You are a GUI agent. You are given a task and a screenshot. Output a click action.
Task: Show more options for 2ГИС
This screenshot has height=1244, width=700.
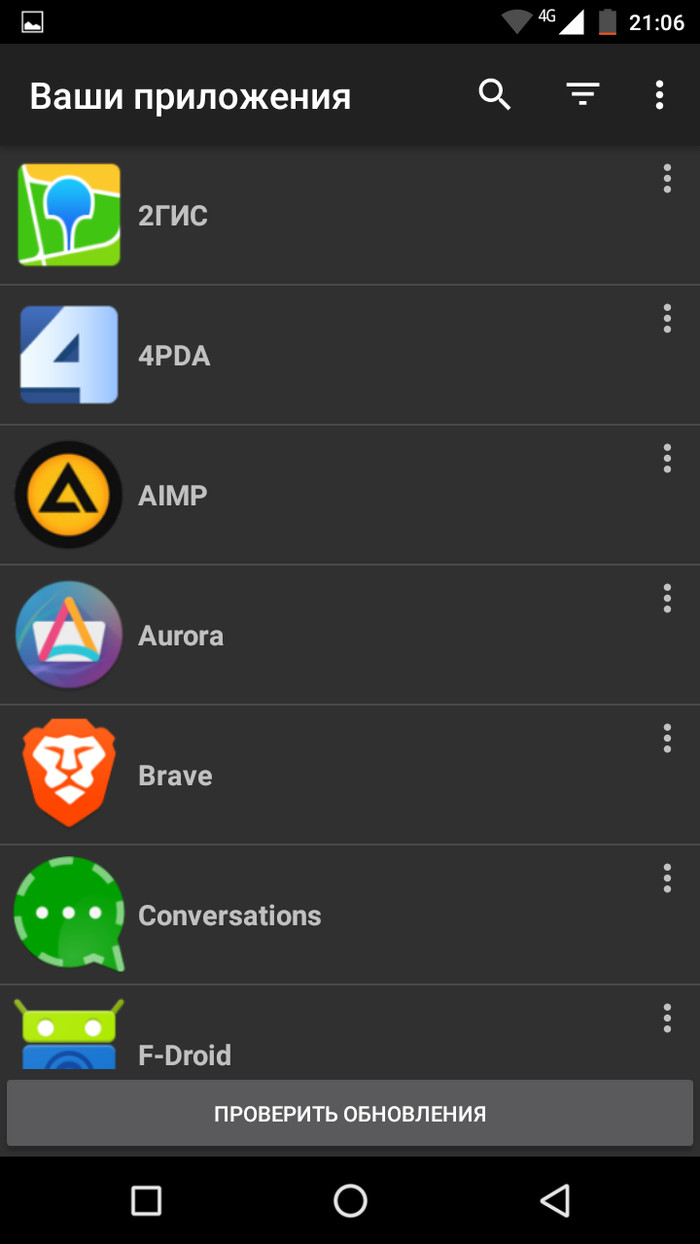[667, 180]
